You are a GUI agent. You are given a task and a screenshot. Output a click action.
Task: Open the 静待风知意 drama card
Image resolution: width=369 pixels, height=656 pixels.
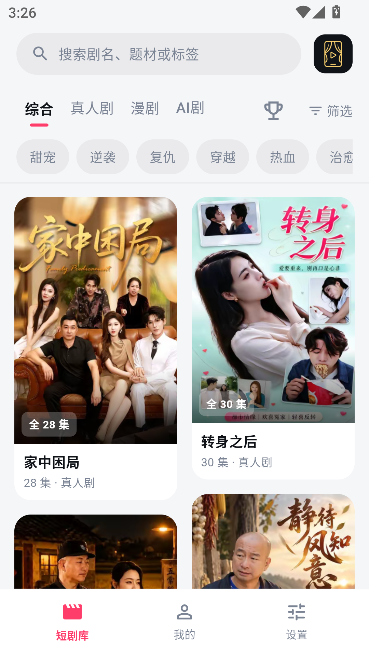point(273,541)
